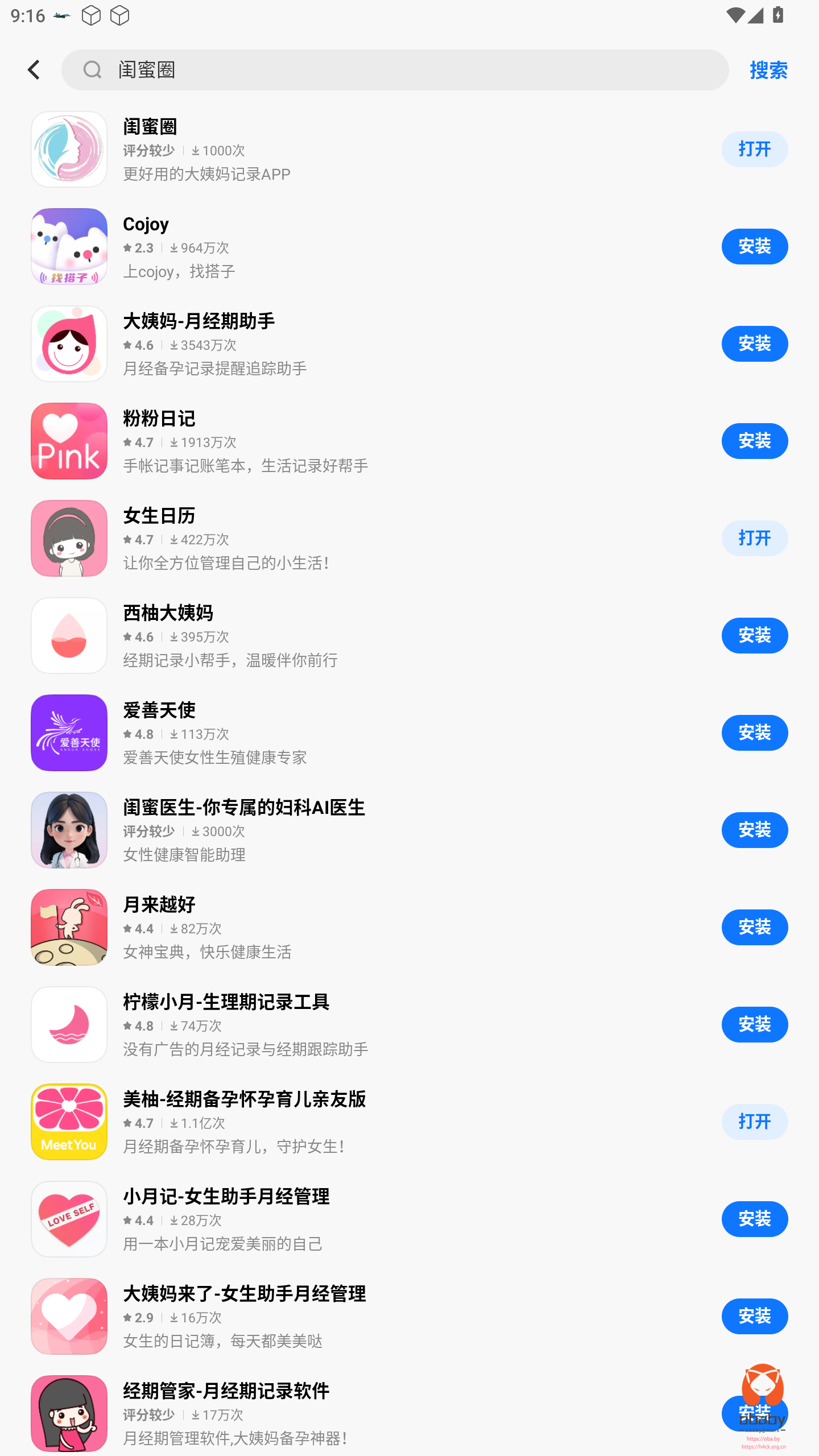Tap the blue 搜索 button
819x1456 pixels.
point(768,70)
